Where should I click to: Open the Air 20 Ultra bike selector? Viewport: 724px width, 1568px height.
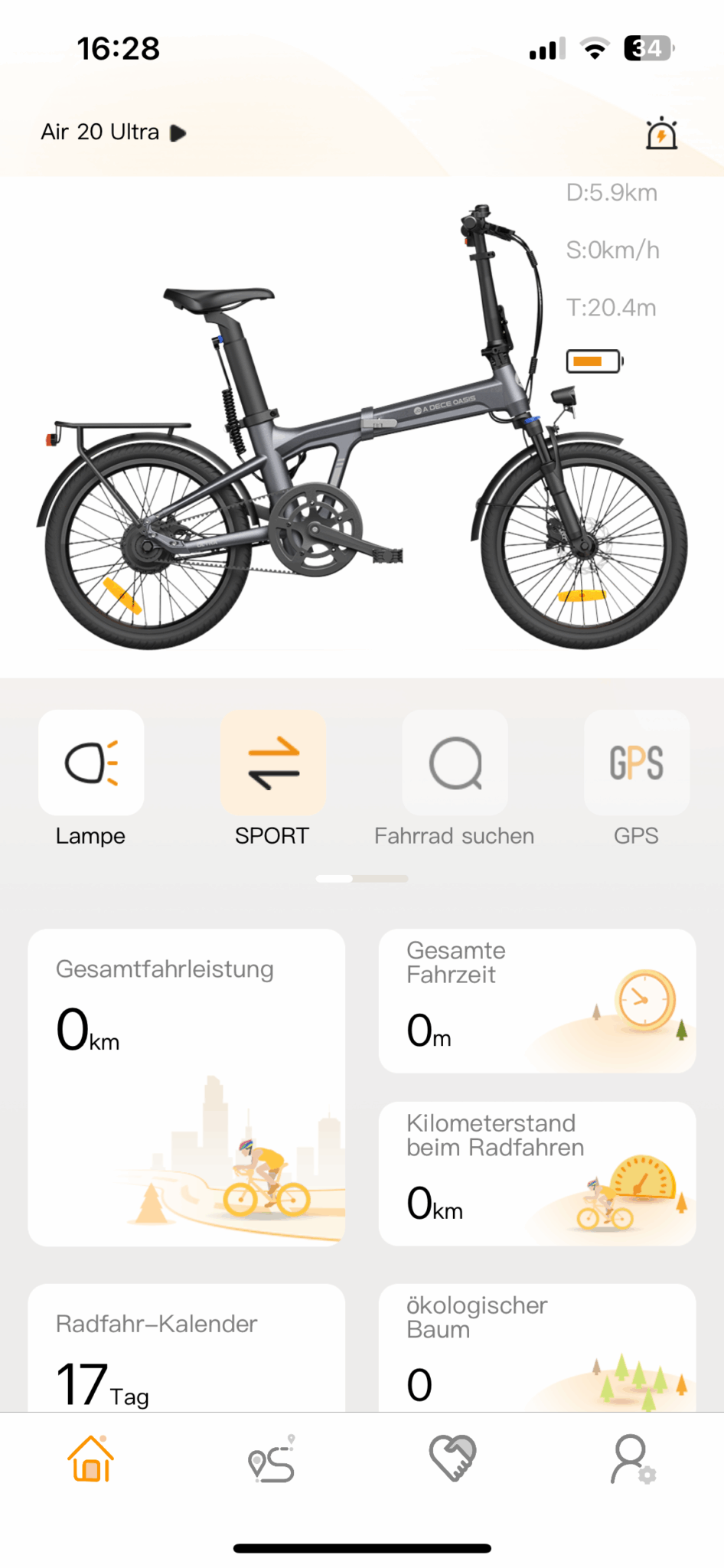click(113, 132)
